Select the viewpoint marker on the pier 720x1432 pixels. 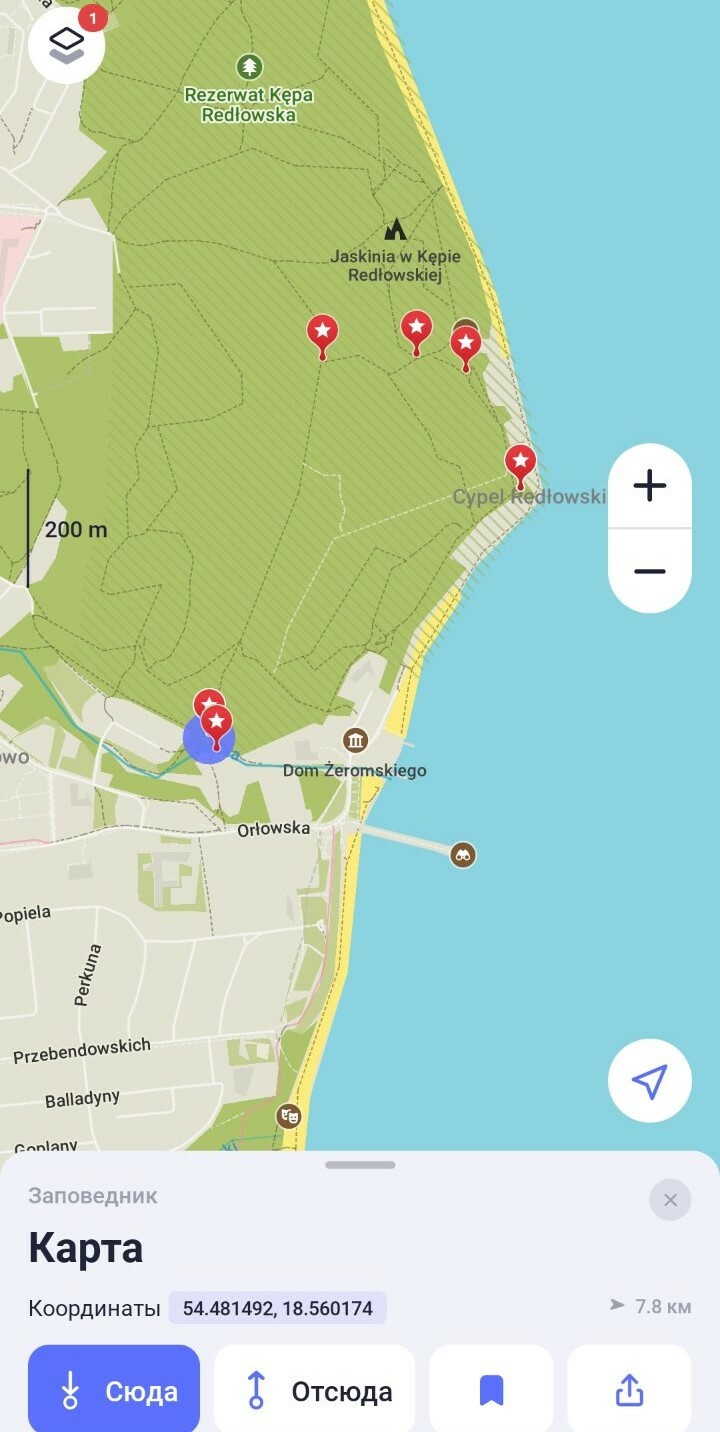coord(462,855)
